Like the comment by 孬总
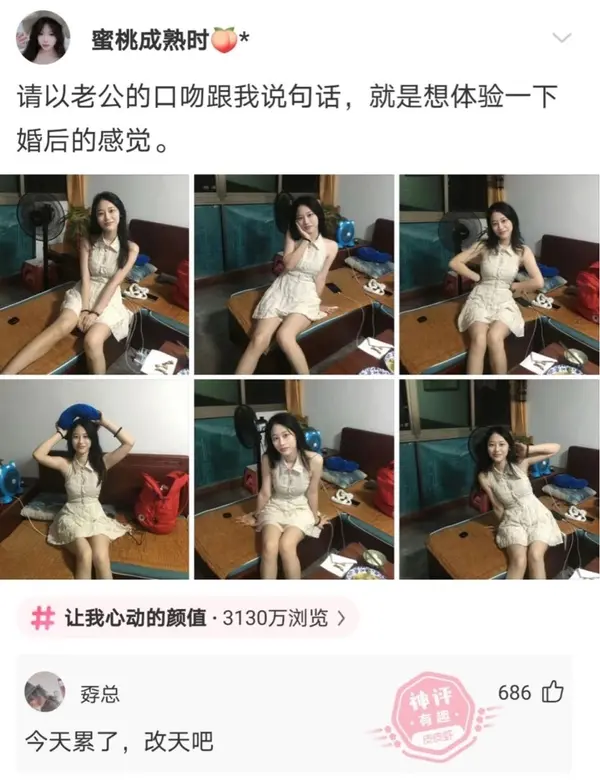This screenshot has width=600, height=781. click(x=552, y=692)
